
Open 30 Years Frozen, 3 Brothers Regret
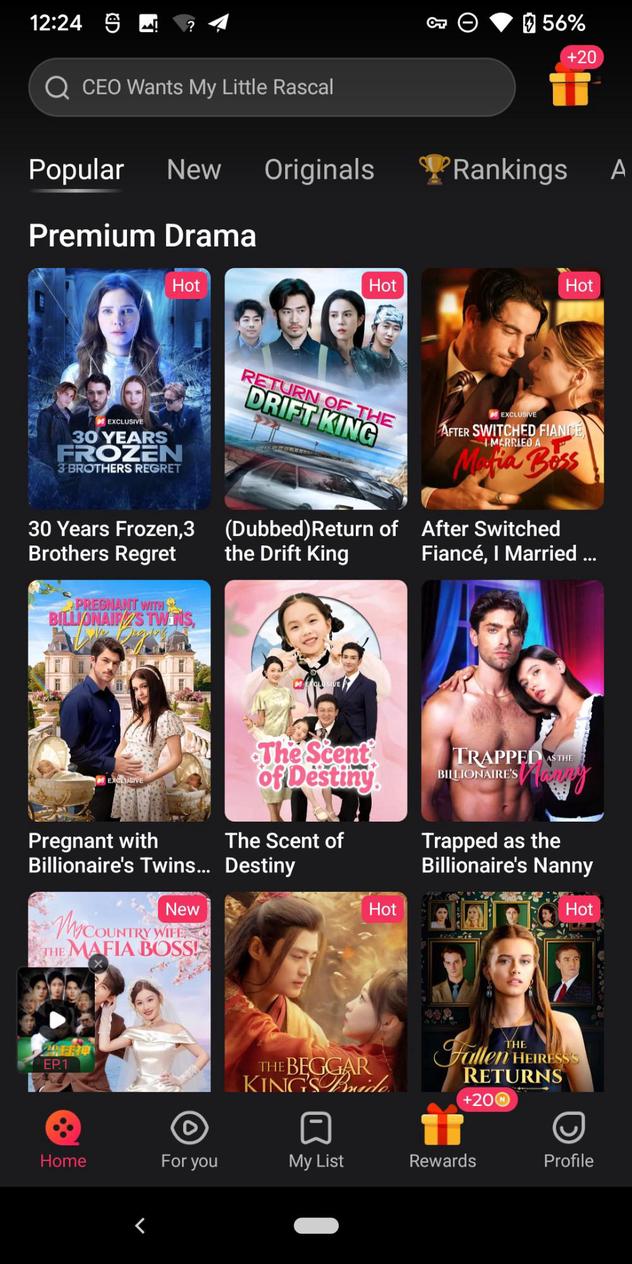(x=119, y=389)
